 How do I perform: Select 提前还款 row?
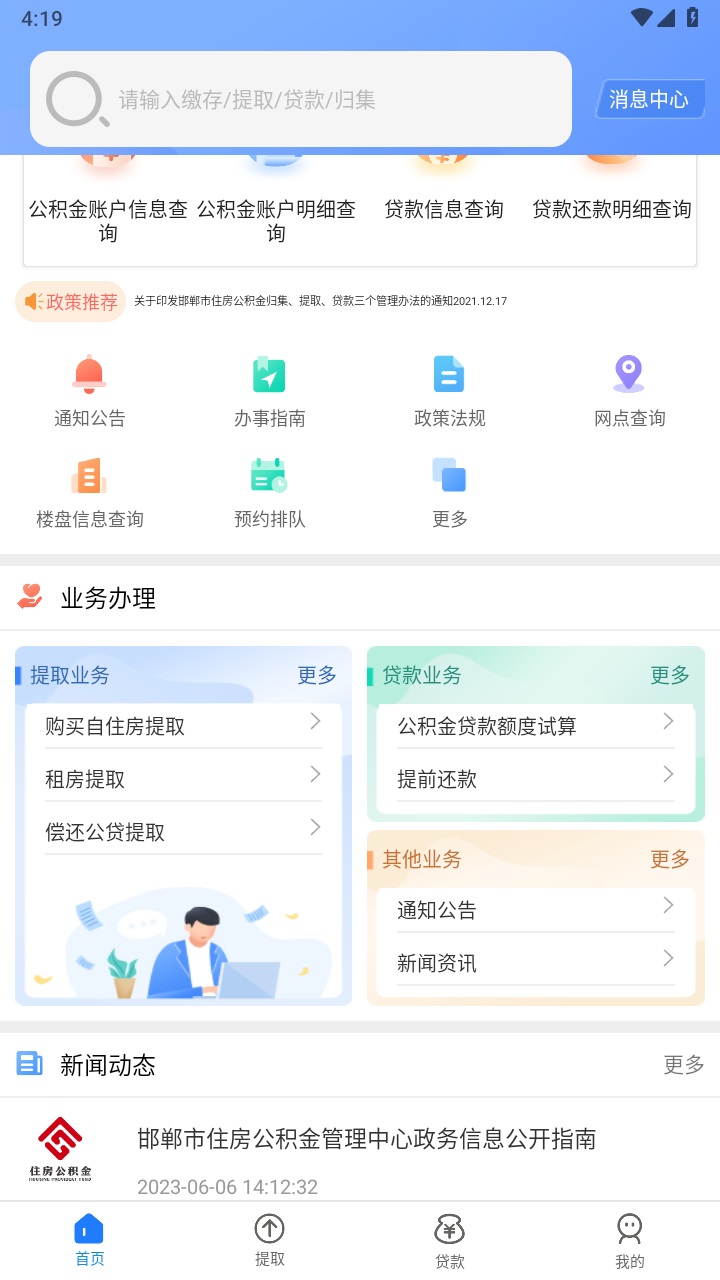click(x=535, y=779)
